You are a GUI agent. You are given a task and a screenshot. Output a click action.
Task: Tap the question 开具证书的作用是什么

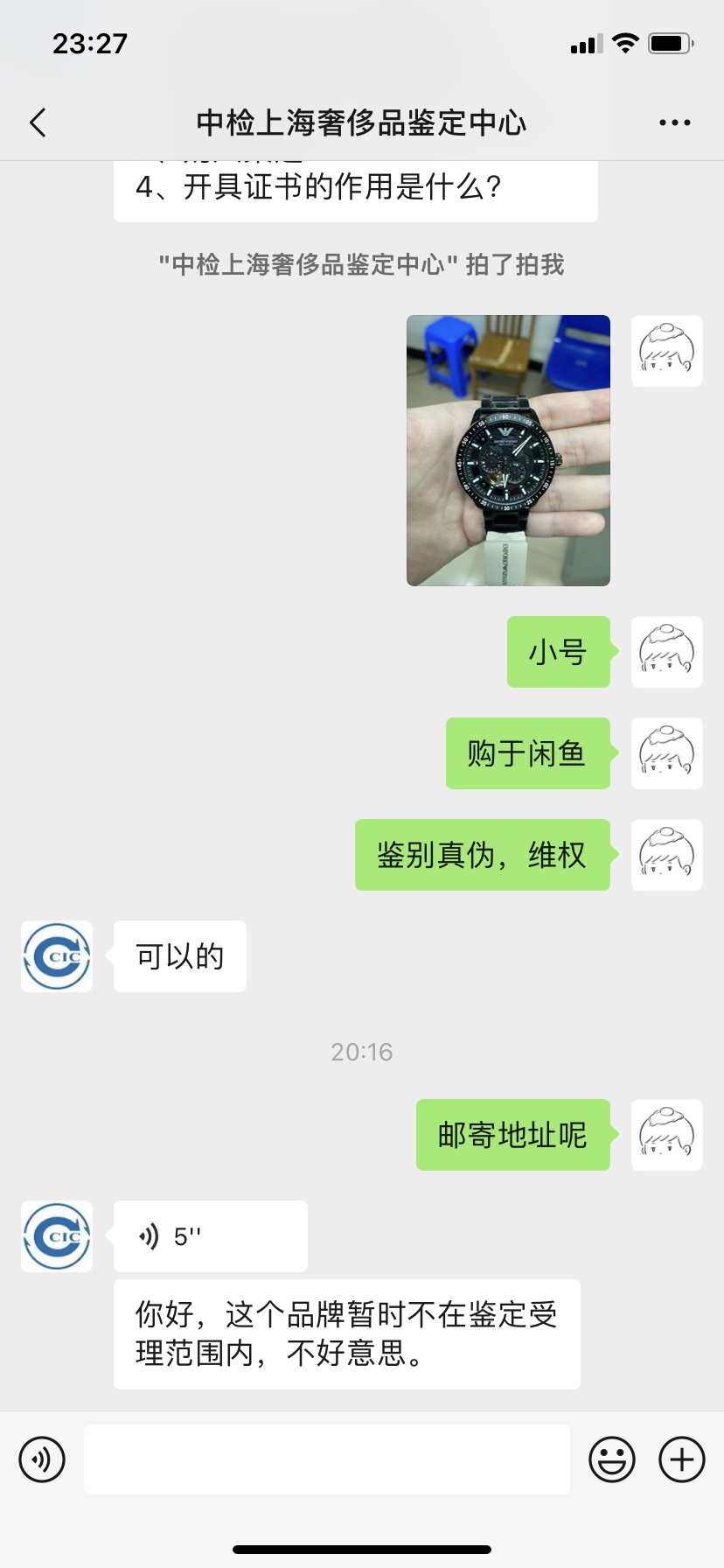(318, 187)
